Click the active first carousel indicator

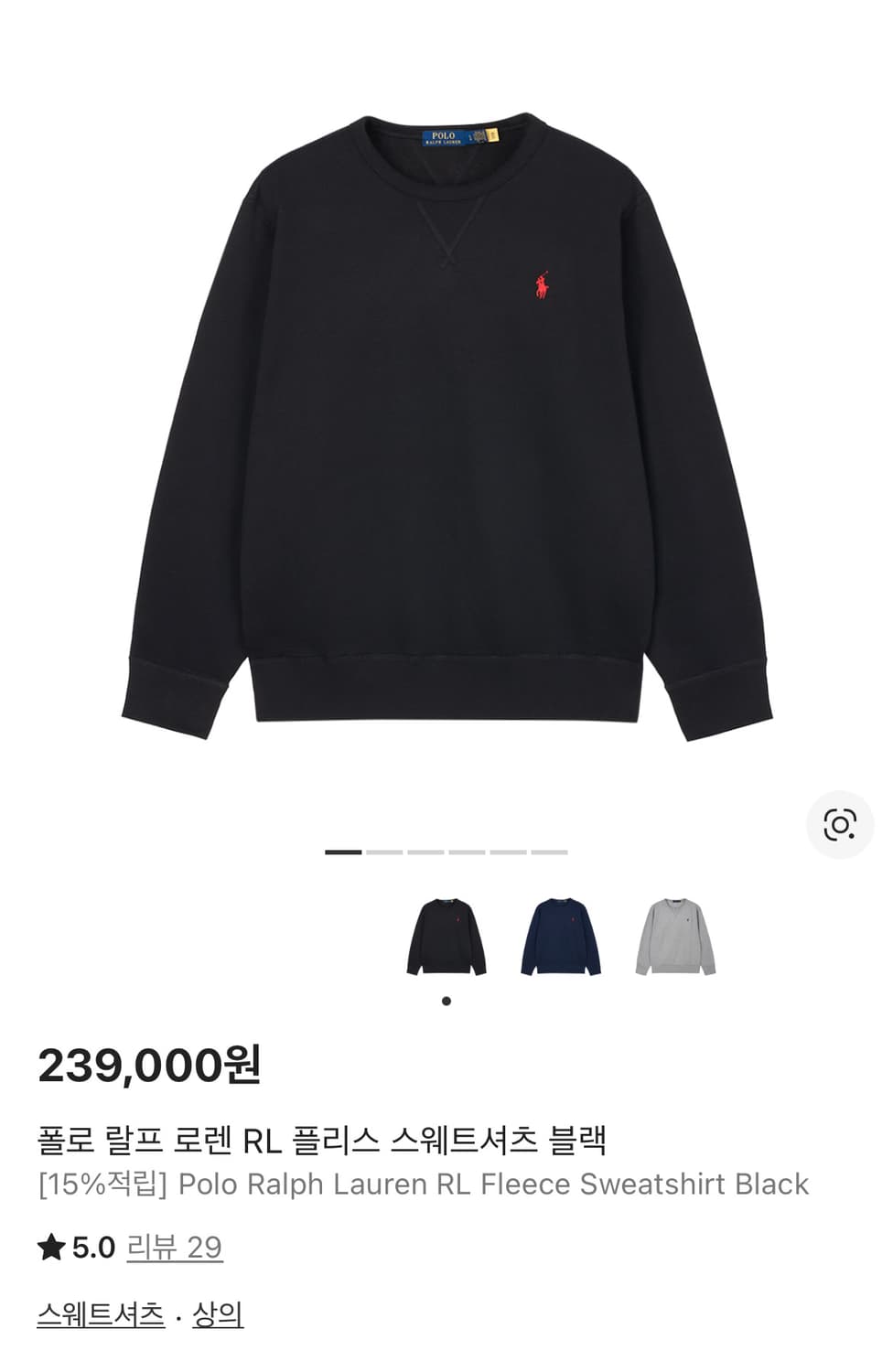point(343,851)
